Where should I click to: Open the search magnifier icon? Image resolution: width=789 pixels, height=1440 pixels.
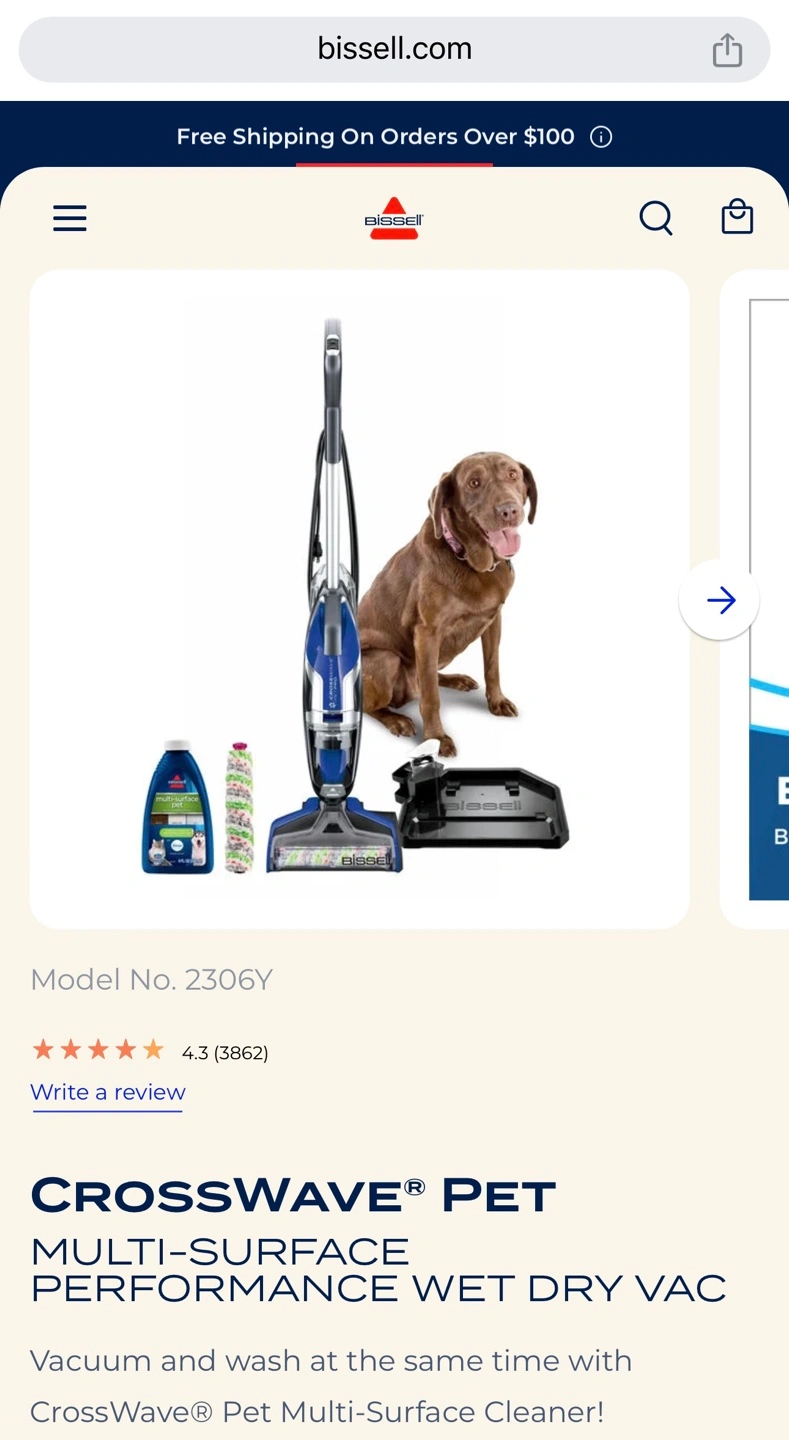pos(656,217)
